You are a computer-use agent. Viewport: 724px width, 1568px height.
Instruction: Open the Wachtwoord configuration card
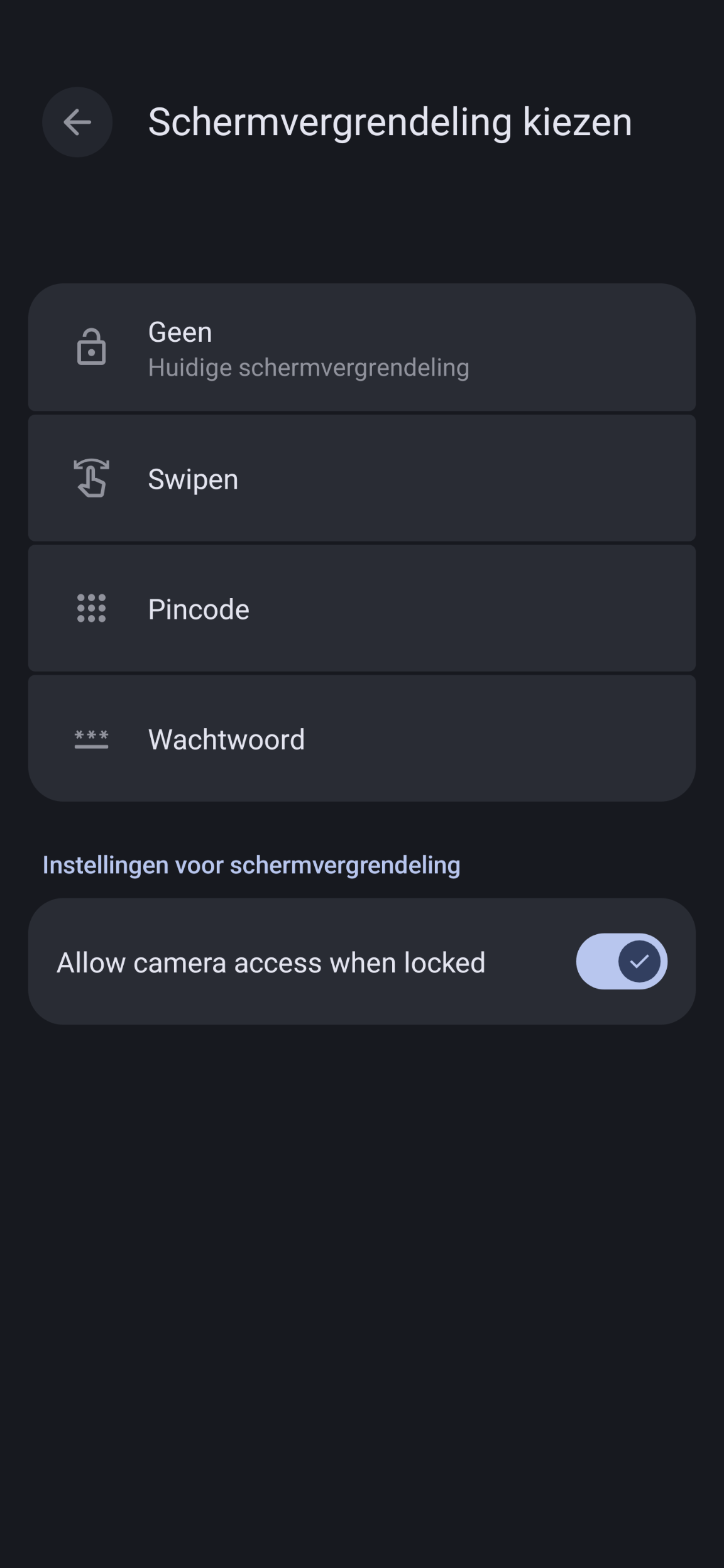tap(361, 739)
